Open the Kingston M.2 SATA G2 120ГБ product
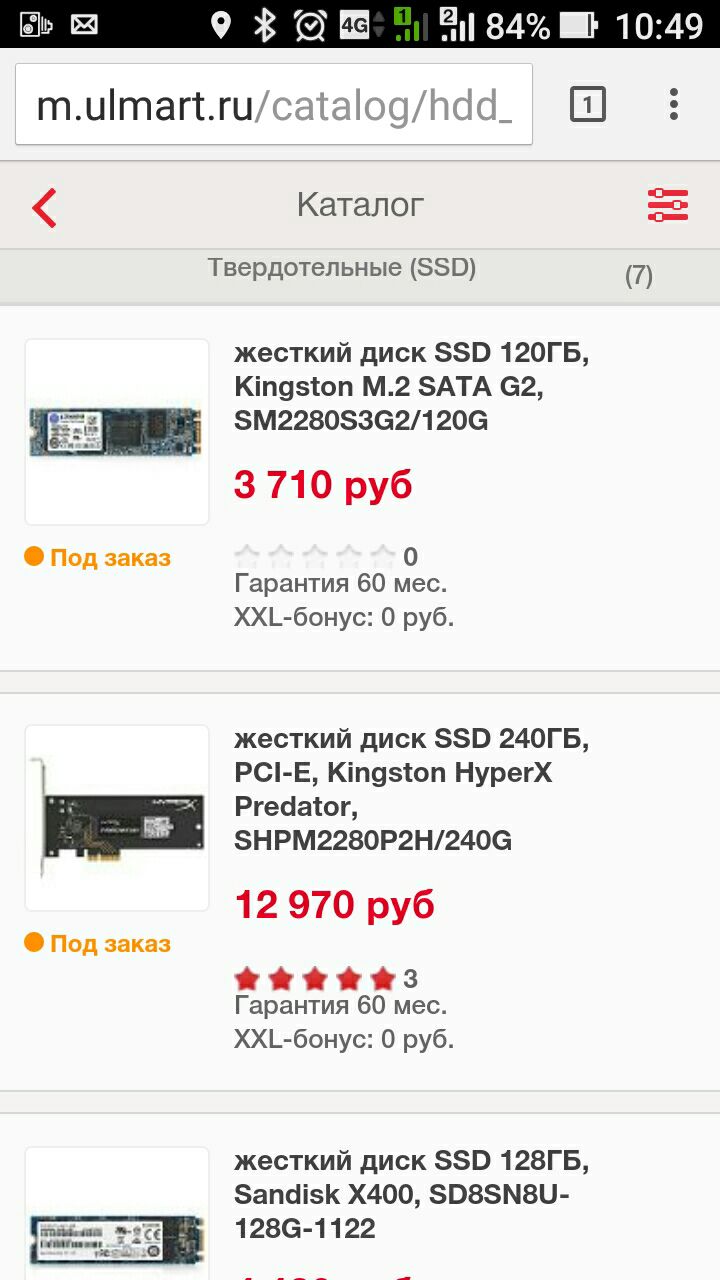720x1280 pixels. (x=411, y=387)
